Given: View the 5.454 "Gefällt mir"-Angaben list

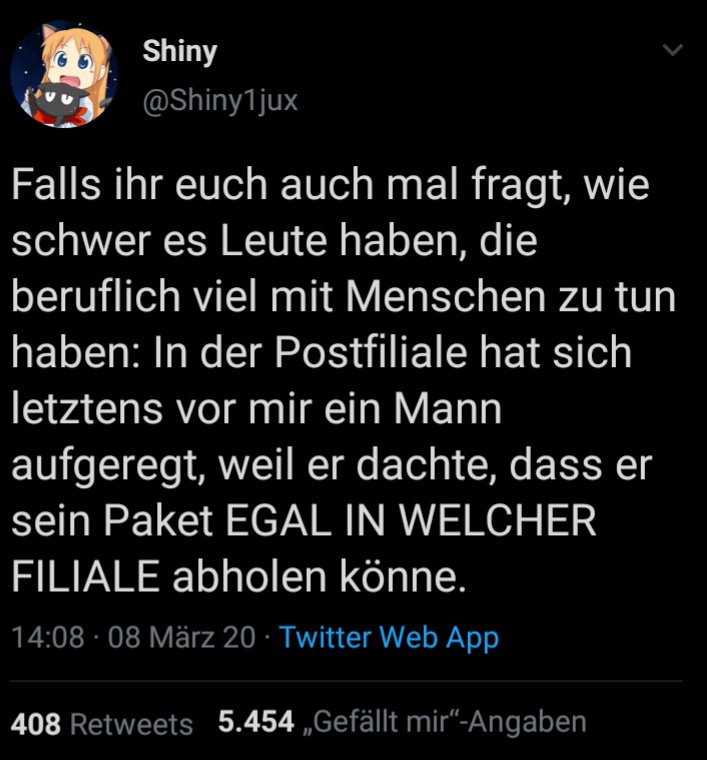Looking at the screenshot, I should click(402, 722).
